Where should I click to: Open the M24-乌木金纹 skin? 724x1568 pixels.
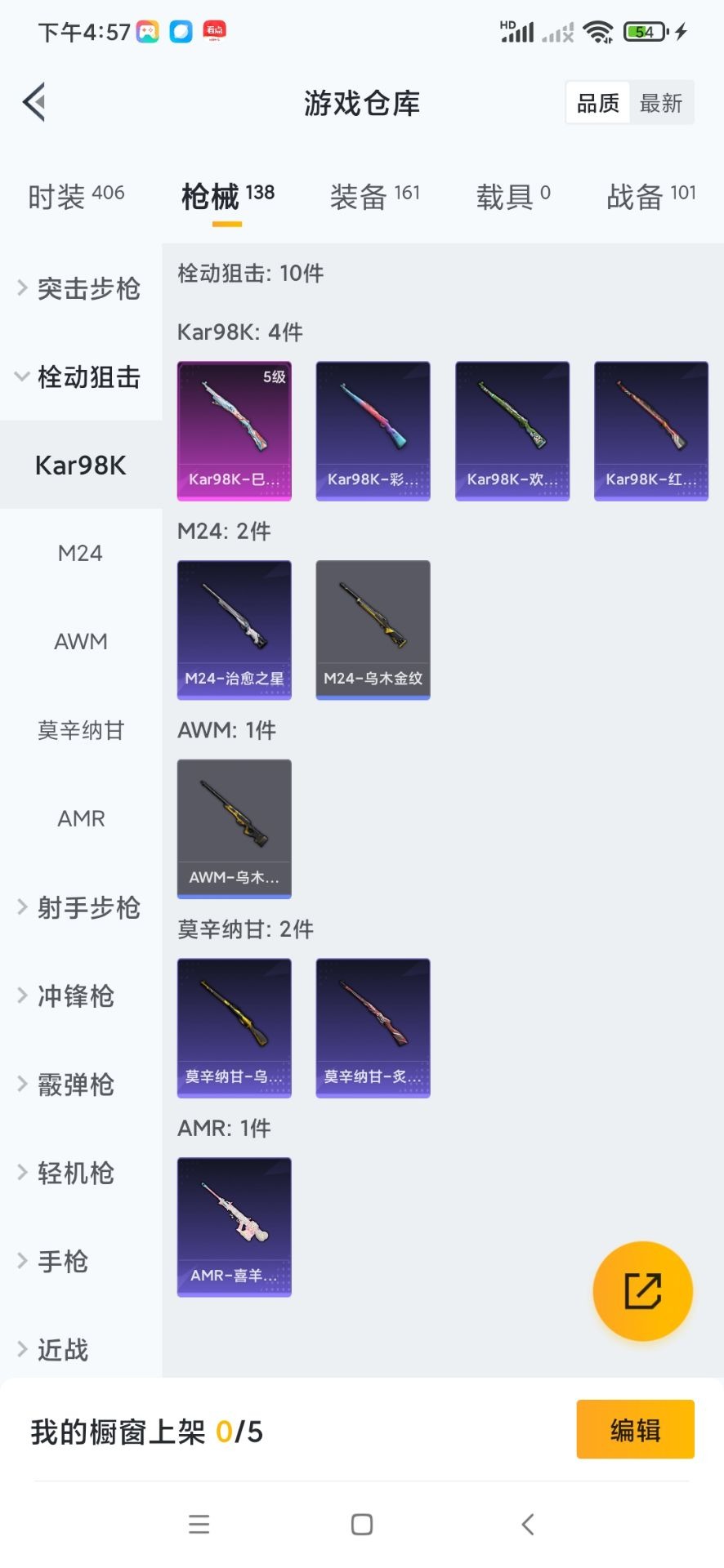point(373,630)
